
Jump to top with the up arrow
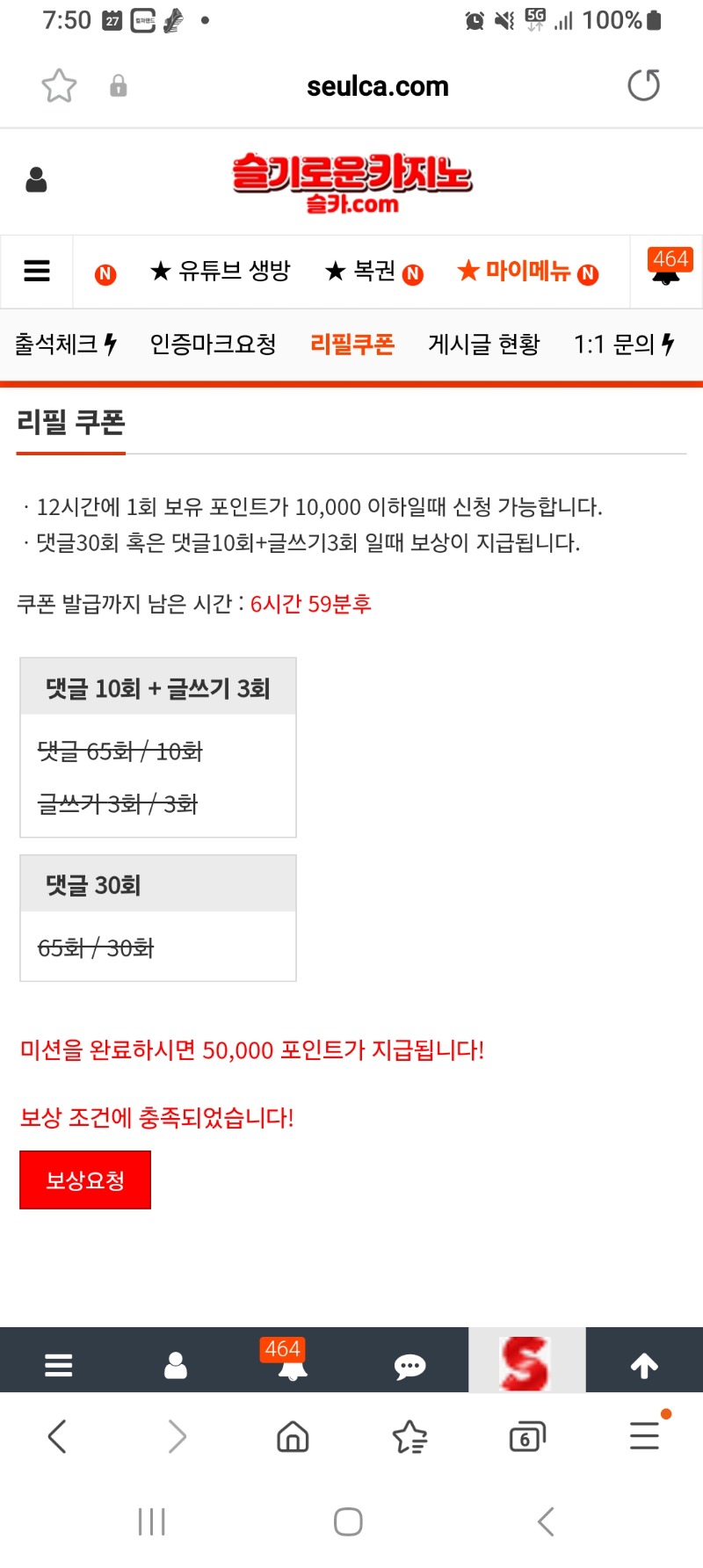[644, 1366]
